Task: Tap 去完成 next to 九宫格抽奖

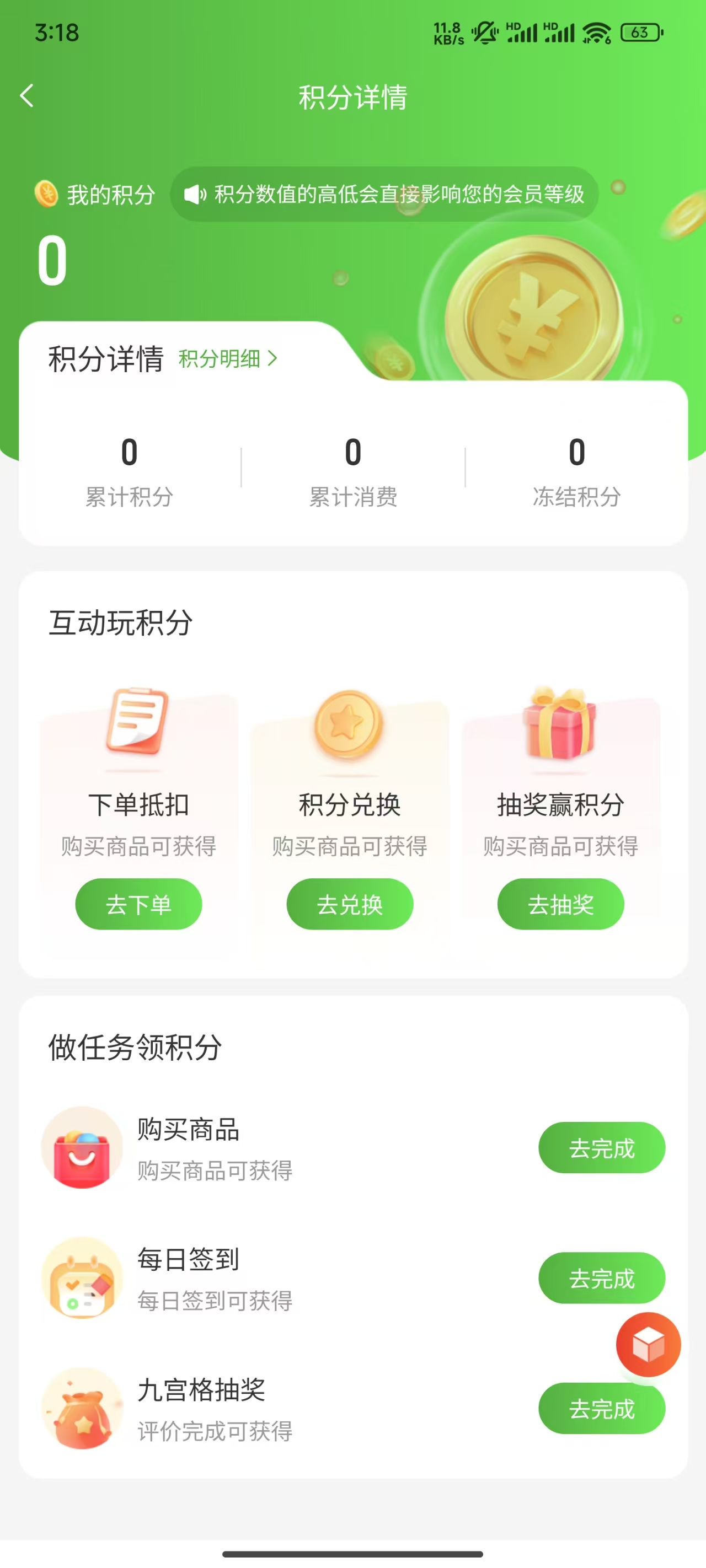Action: tap(602, 1409)
